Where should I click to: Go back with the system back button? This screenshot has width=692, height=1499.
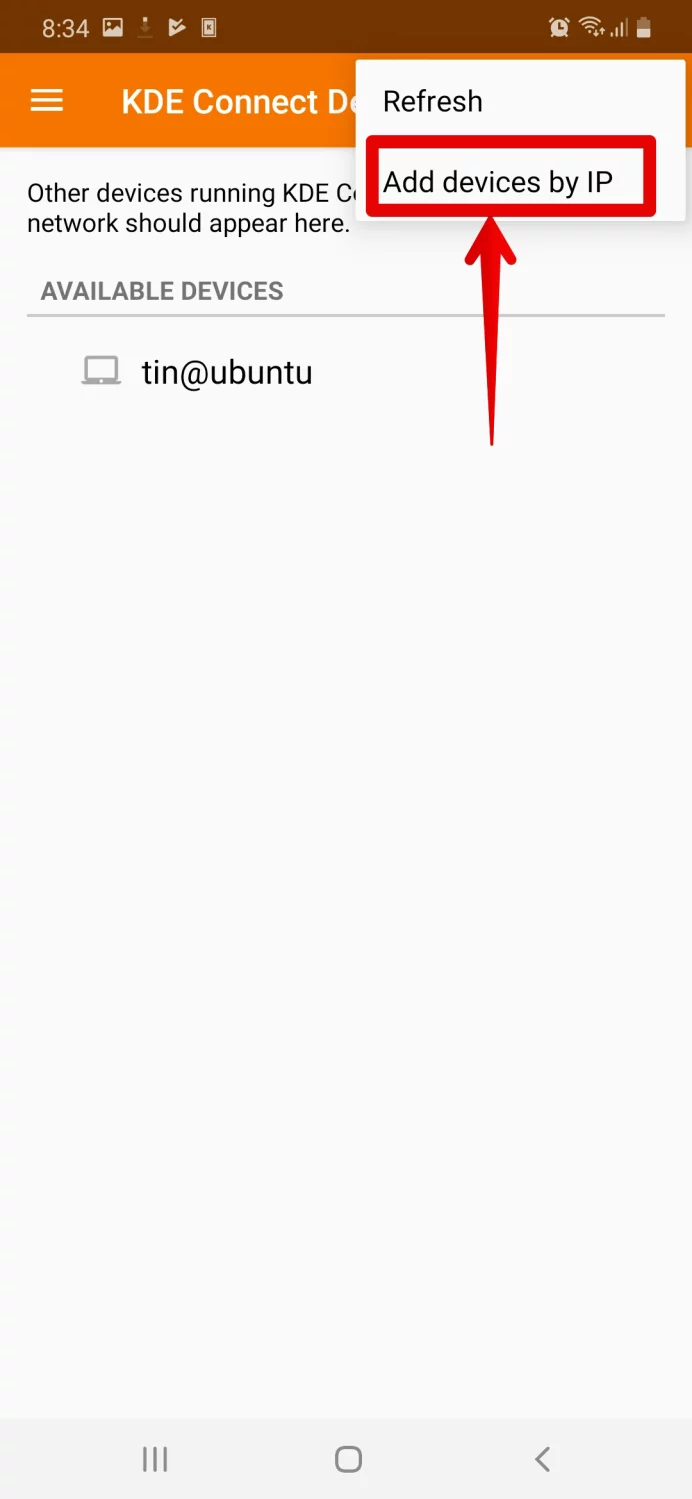(x=542, y=1459)
